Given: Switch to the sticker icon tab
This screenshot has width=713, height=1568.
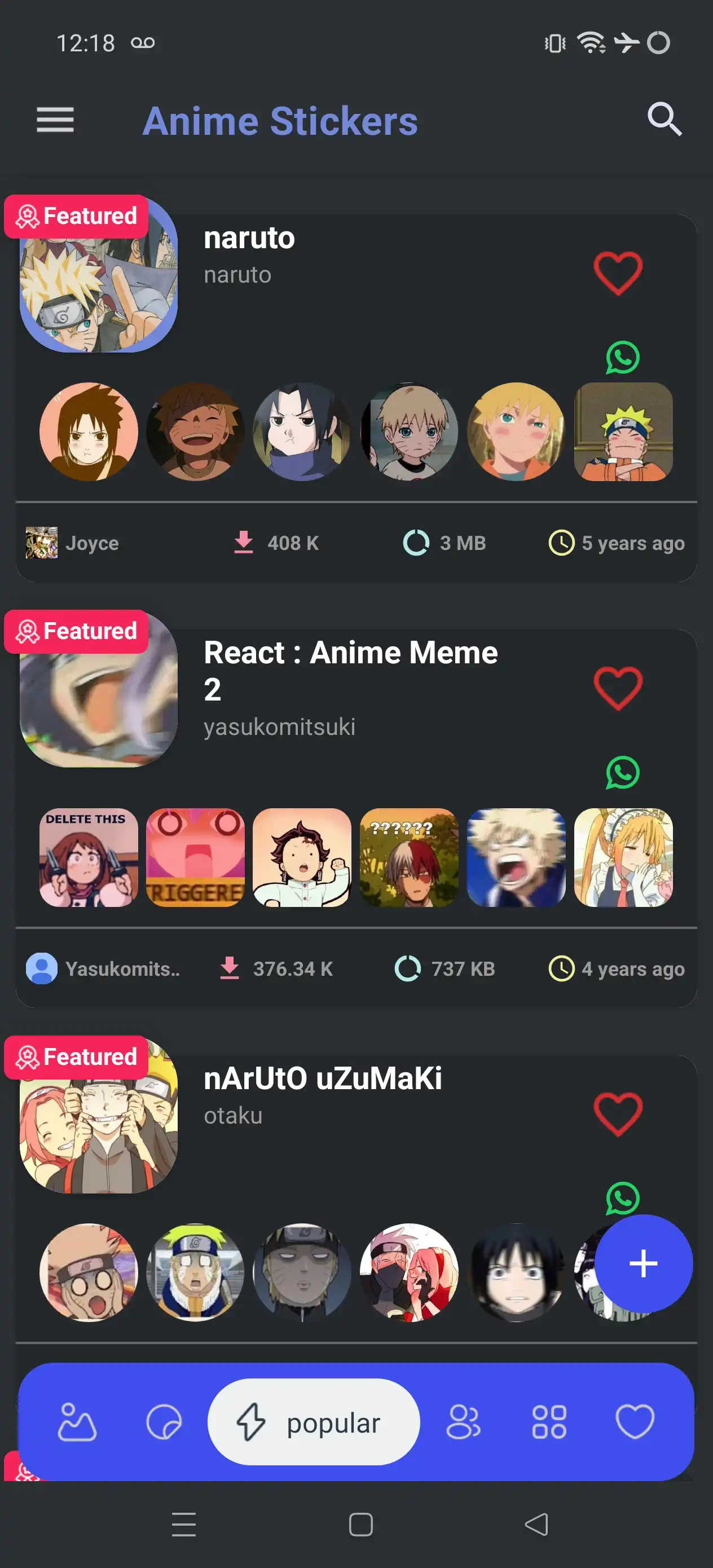Looking at the screenshot, I should pos(164,1422).
